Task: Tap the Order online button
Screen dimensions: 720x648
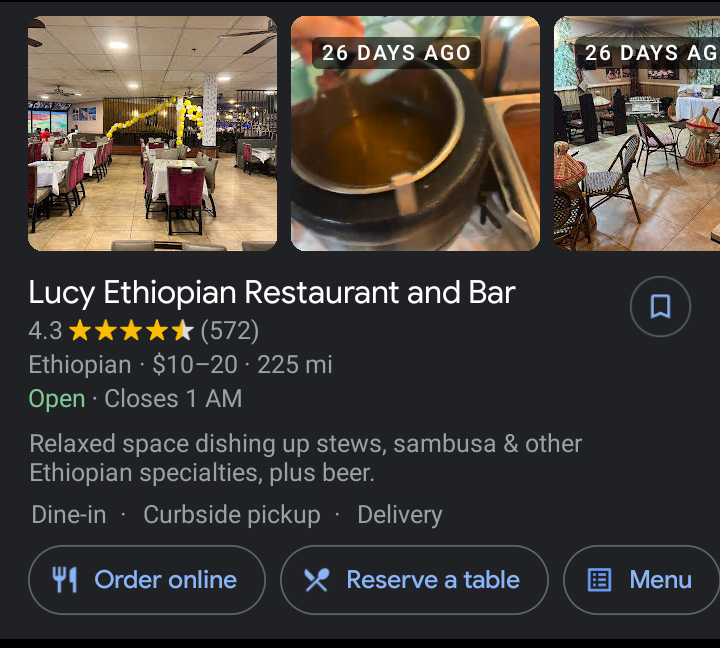Action: 147,580
